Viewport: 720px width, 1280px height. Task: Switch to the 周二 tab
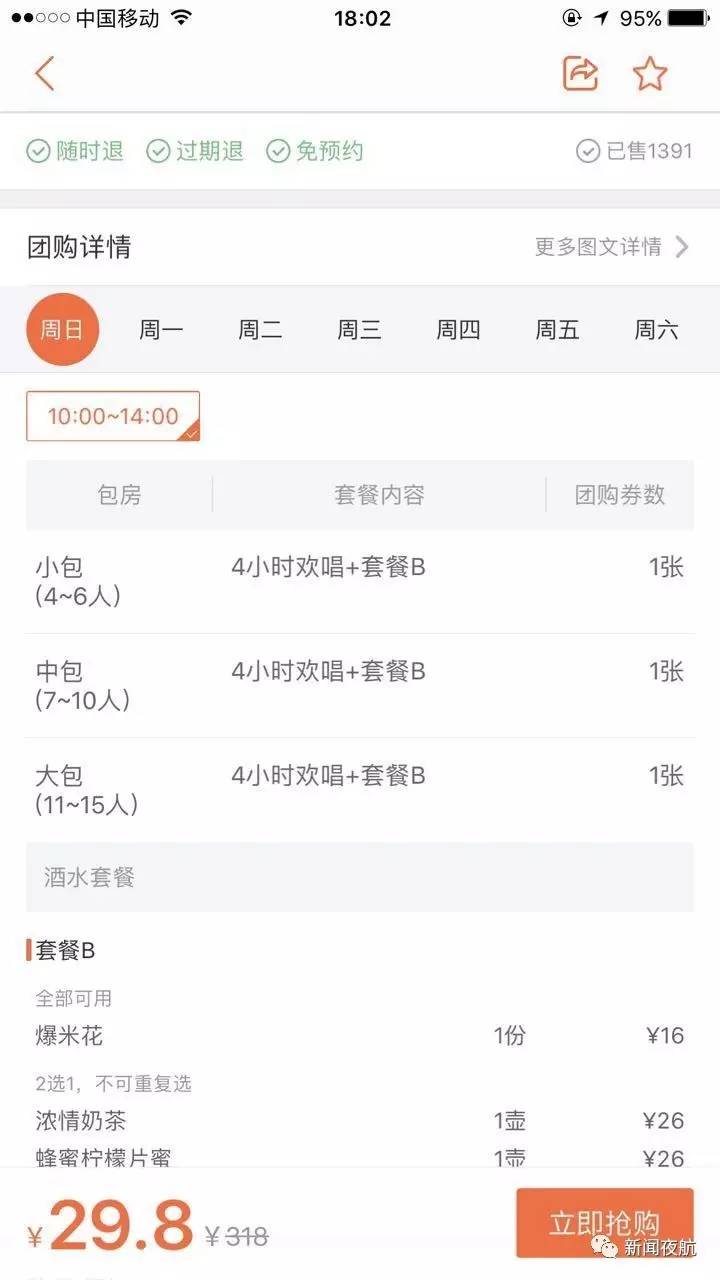260,330
